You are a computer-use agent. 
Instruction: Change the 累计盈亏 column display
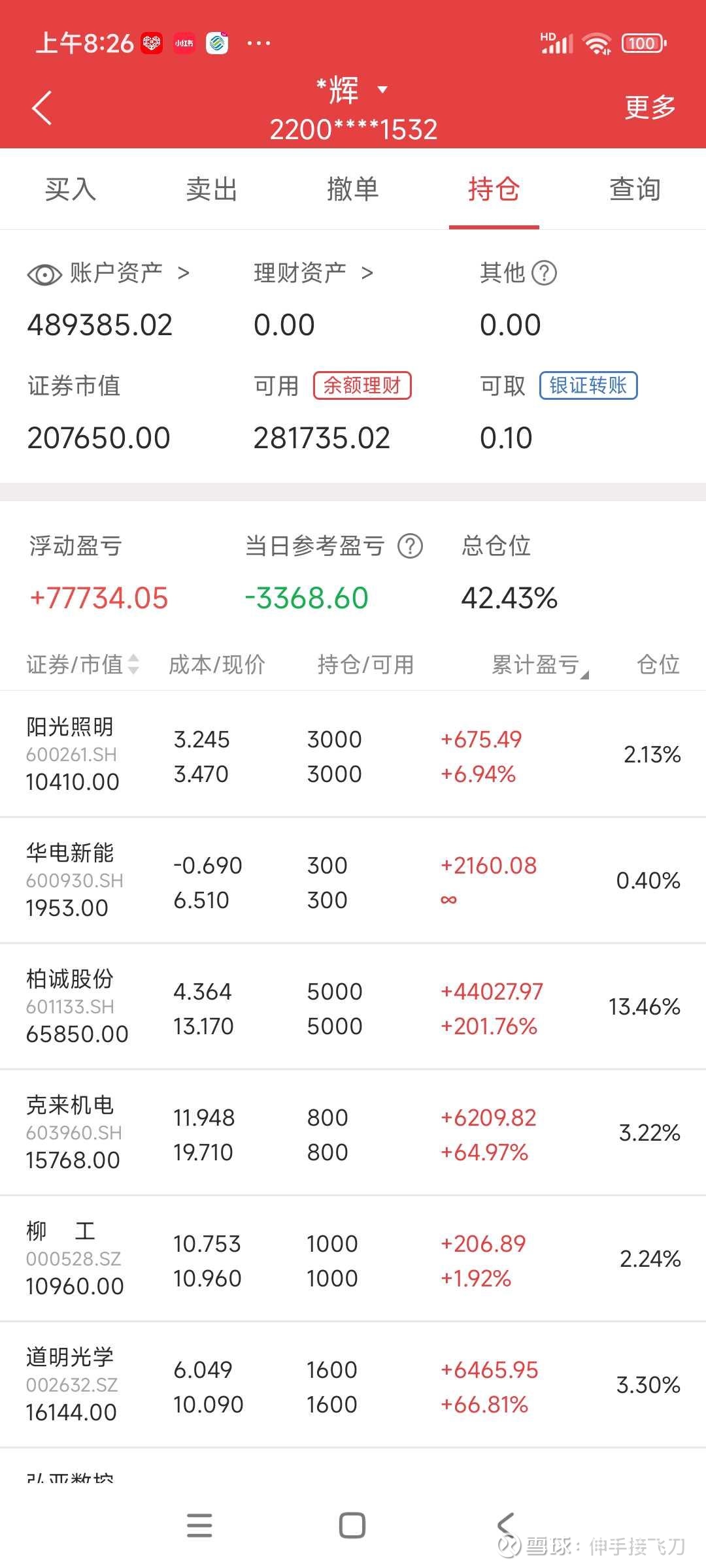pos(540,665)
